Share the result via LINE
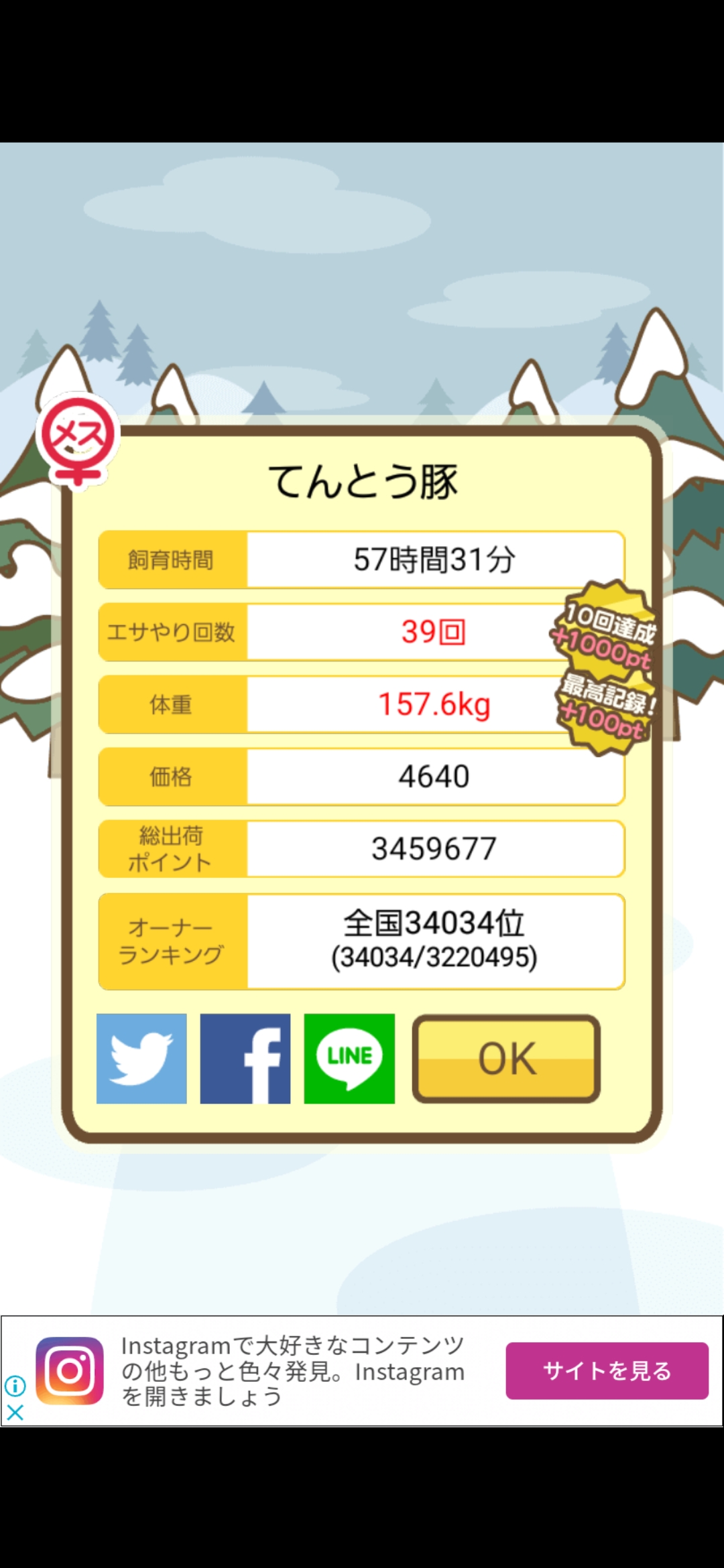724x1568 pixels. [x=349, y=1059]
